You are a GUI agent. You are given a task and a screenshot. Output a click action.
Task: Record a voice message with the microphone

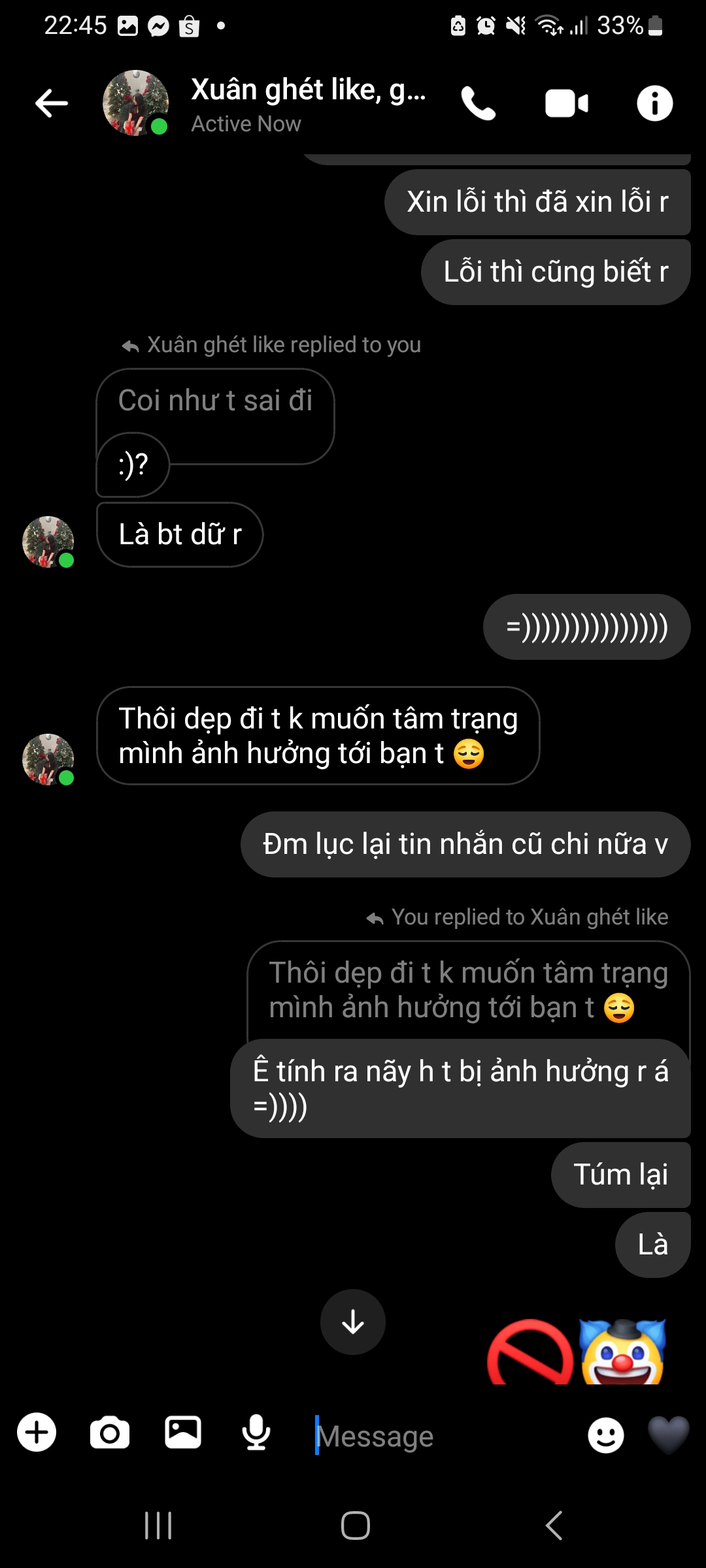[x=256, y=1432]
